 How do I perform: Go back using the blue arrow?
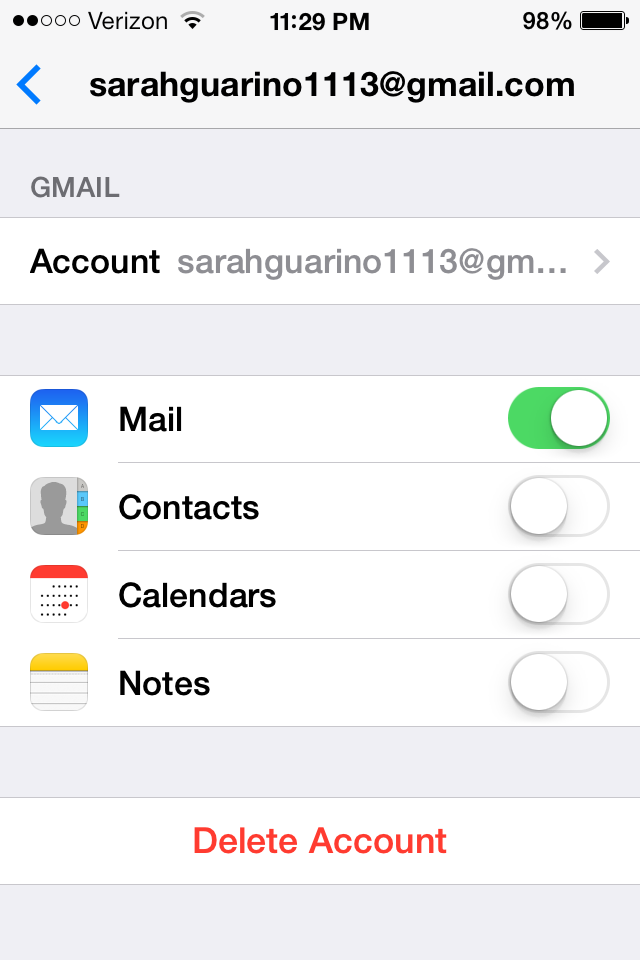tap(30, 86)
